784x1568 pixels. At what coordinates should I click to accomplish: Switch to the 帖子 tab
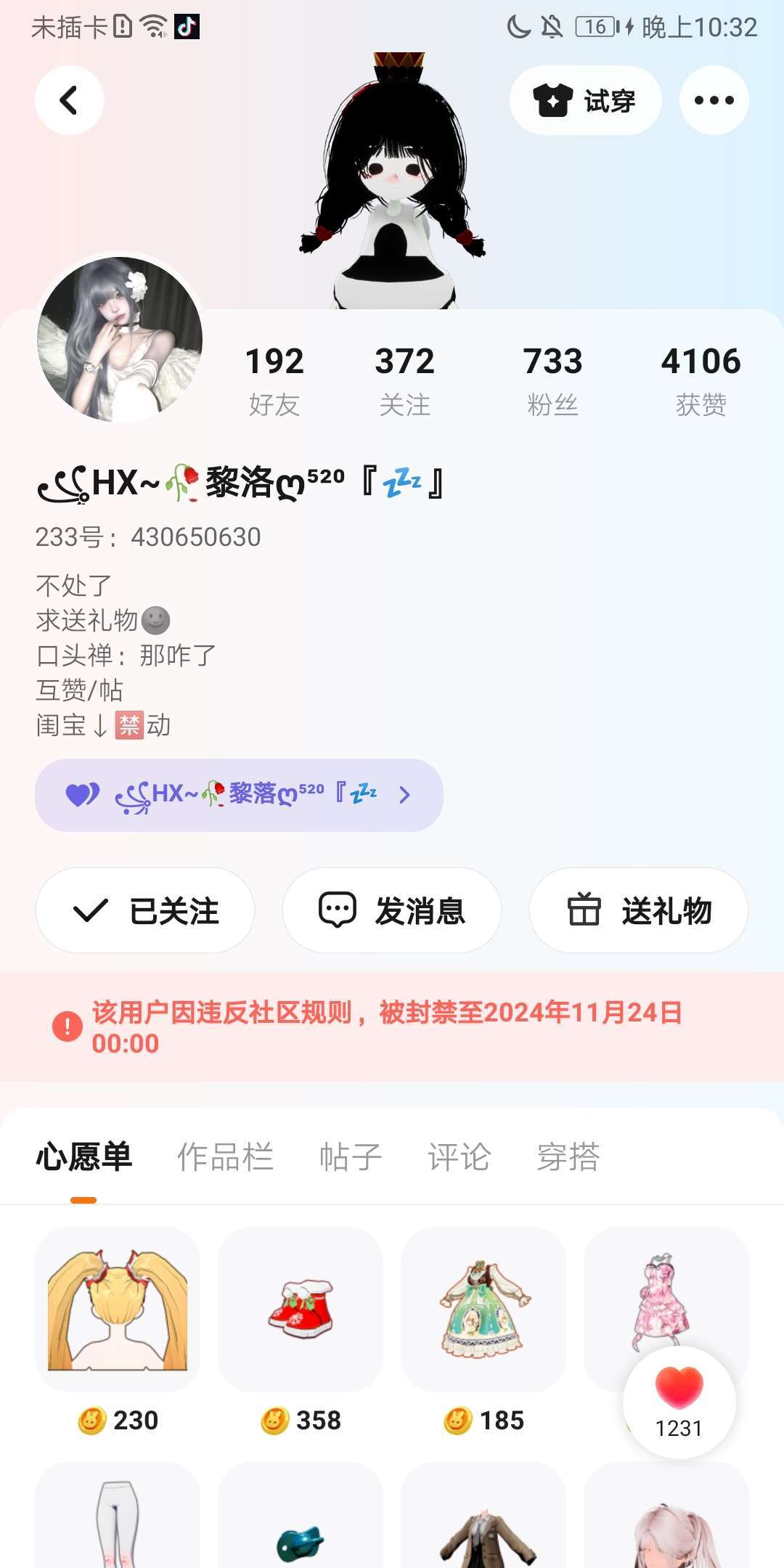click(x=351, y=1156)
